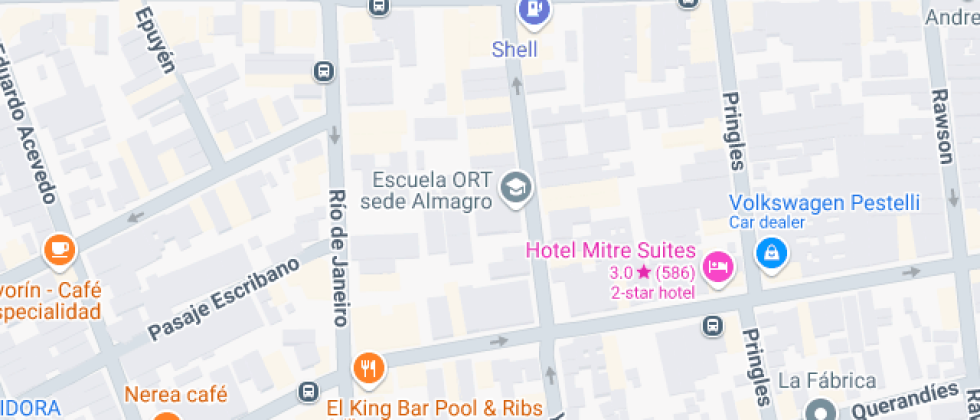The image size is (980, 420).
Task: Select Escuela ORT sede Almagro on the map
Action: [516, 187]
